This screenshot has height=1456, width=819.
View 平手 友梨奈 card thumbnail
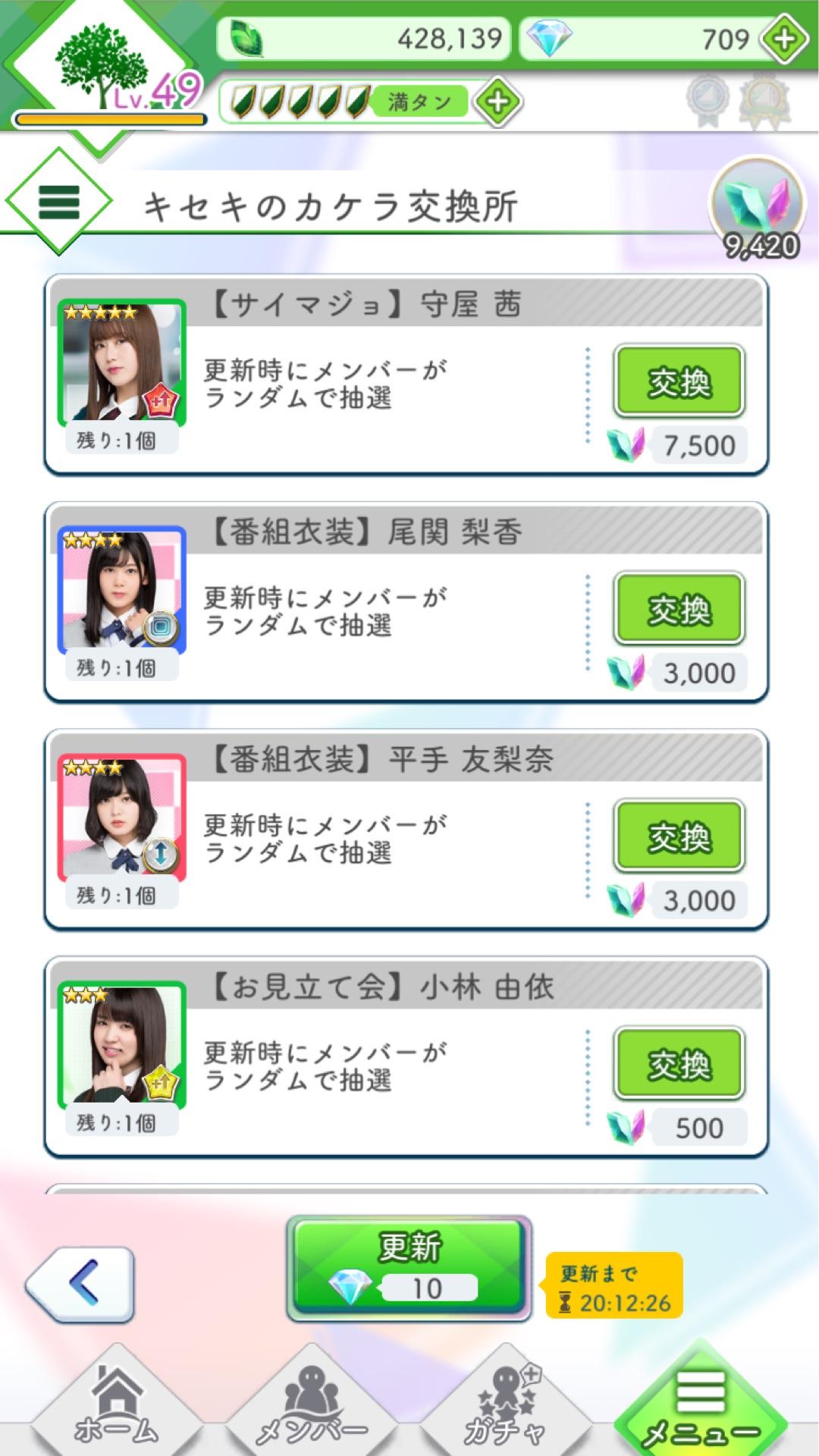(122, 817)
